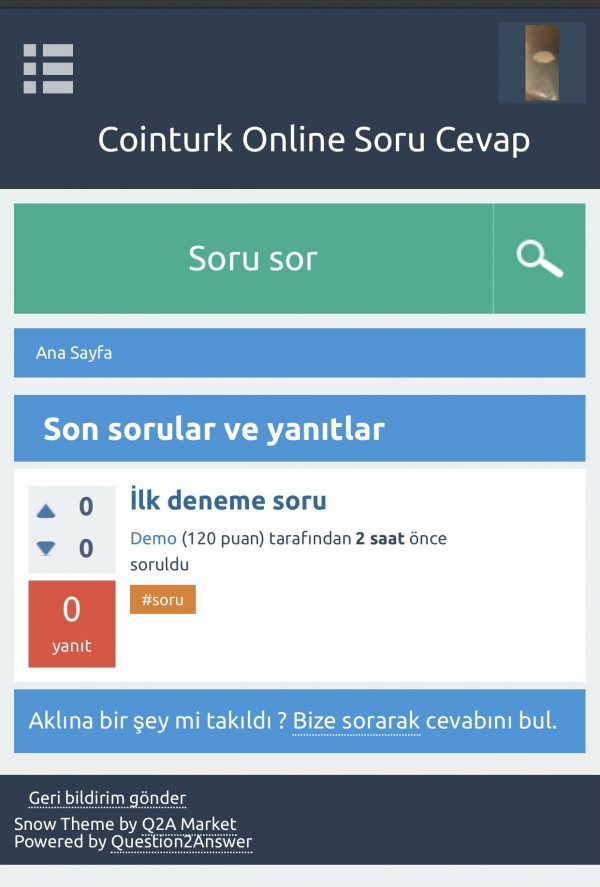
Task: Downvote the İlk deneme soru question
Action: tap(46, 548)
